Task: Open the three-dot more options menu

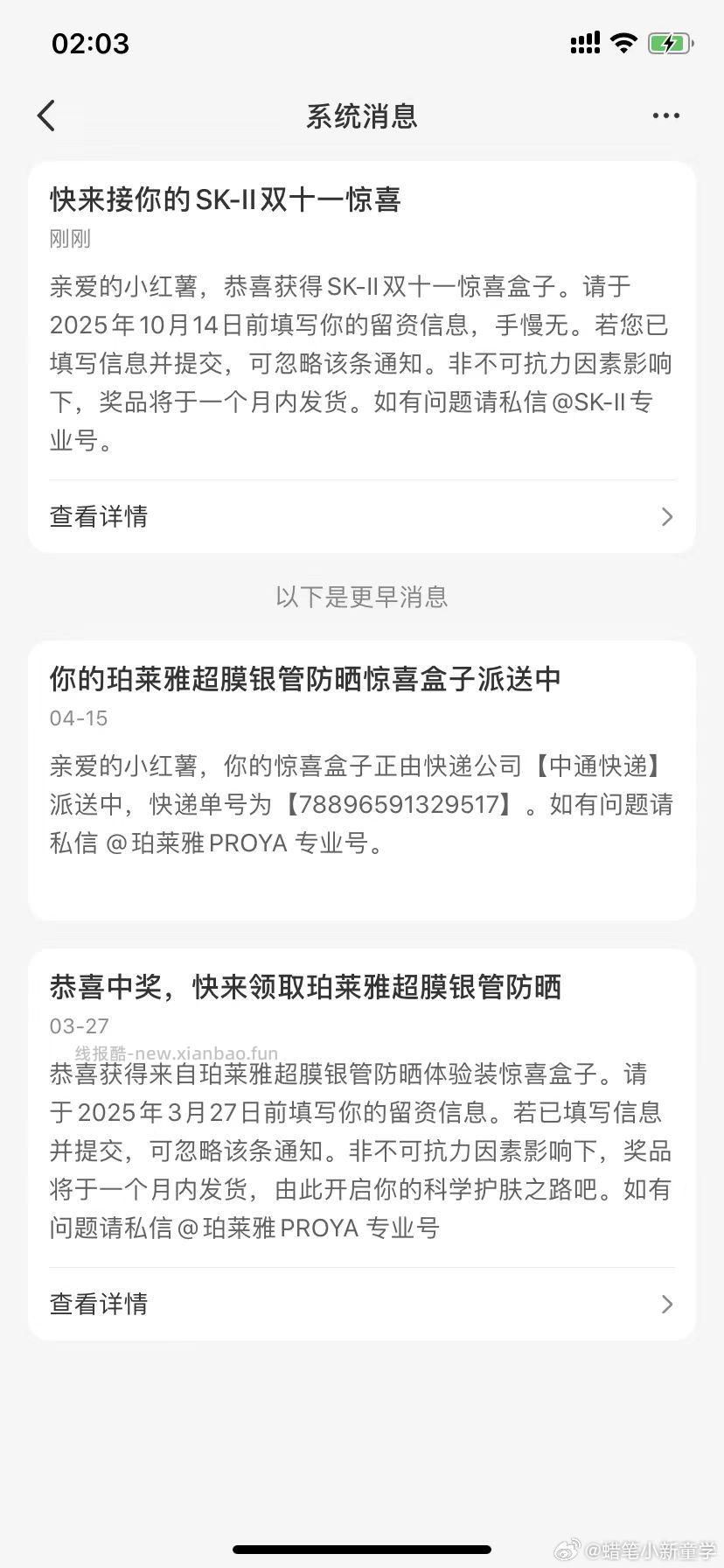Action: (665, 115)
